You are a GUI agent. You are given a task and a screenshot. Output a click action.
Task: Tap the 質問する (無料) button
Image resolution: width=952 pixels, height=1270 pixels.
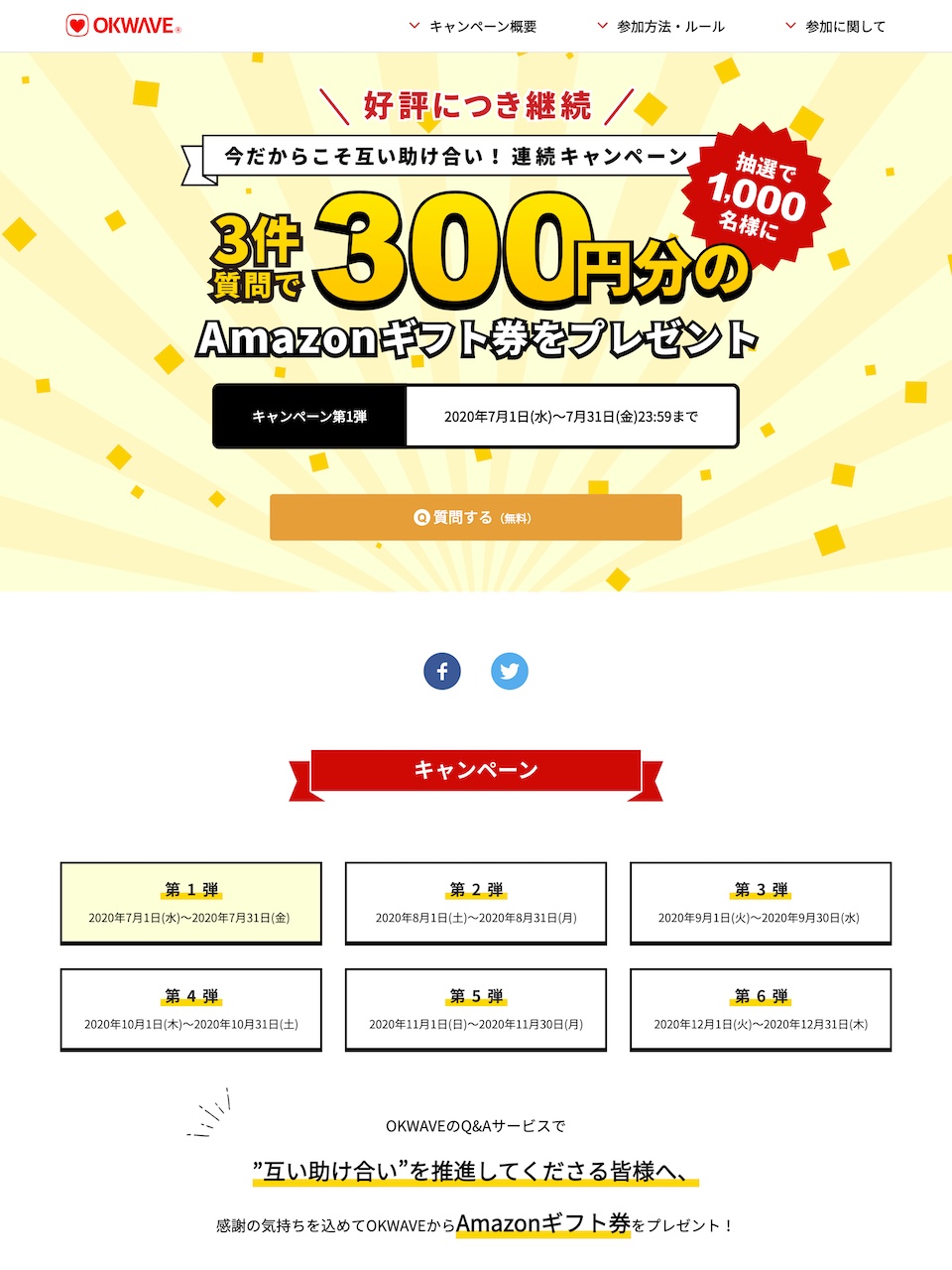pyautogui.click(x=475, y=517)
